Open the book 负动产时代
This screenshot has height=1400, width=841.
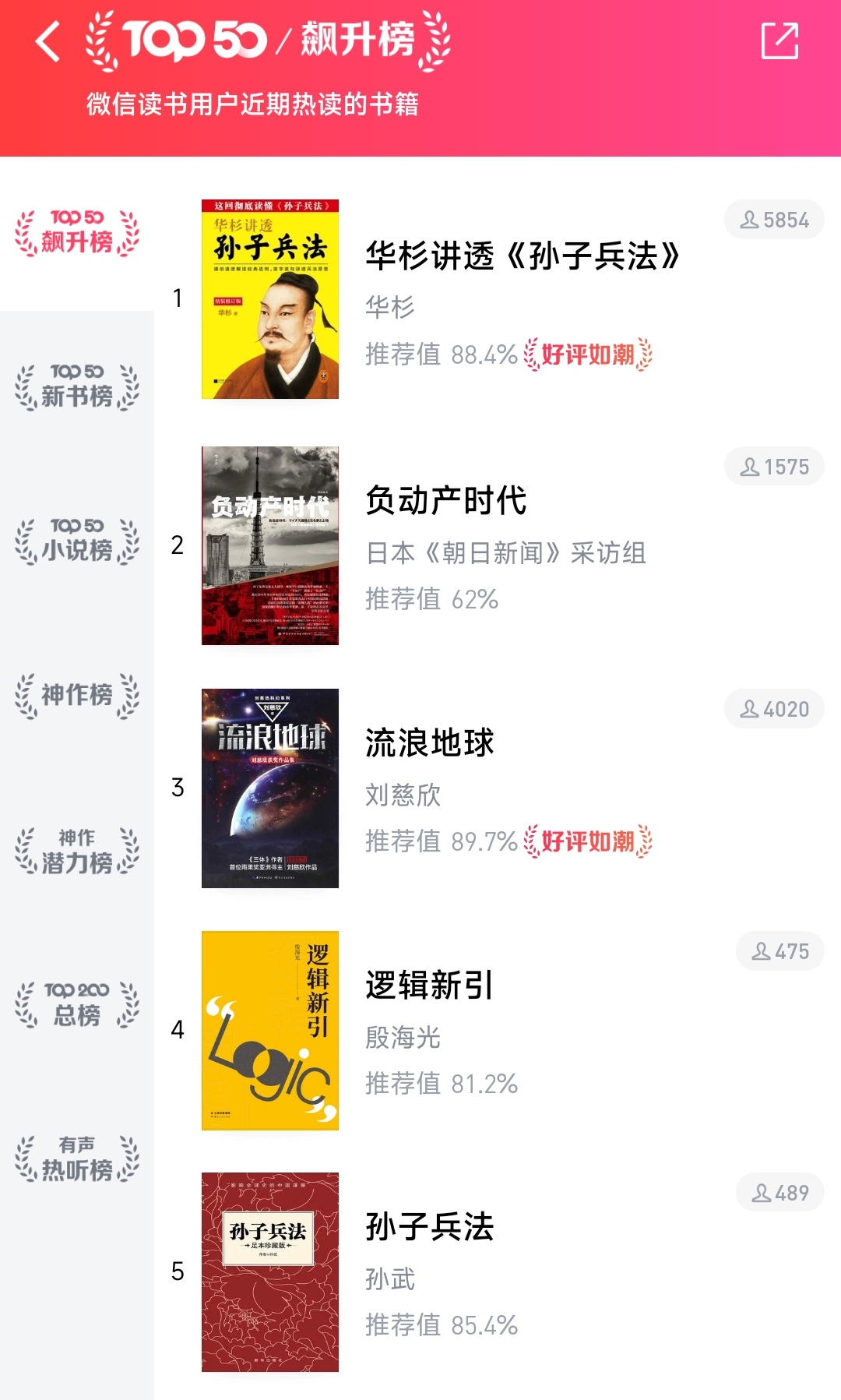tap(498, 545)
